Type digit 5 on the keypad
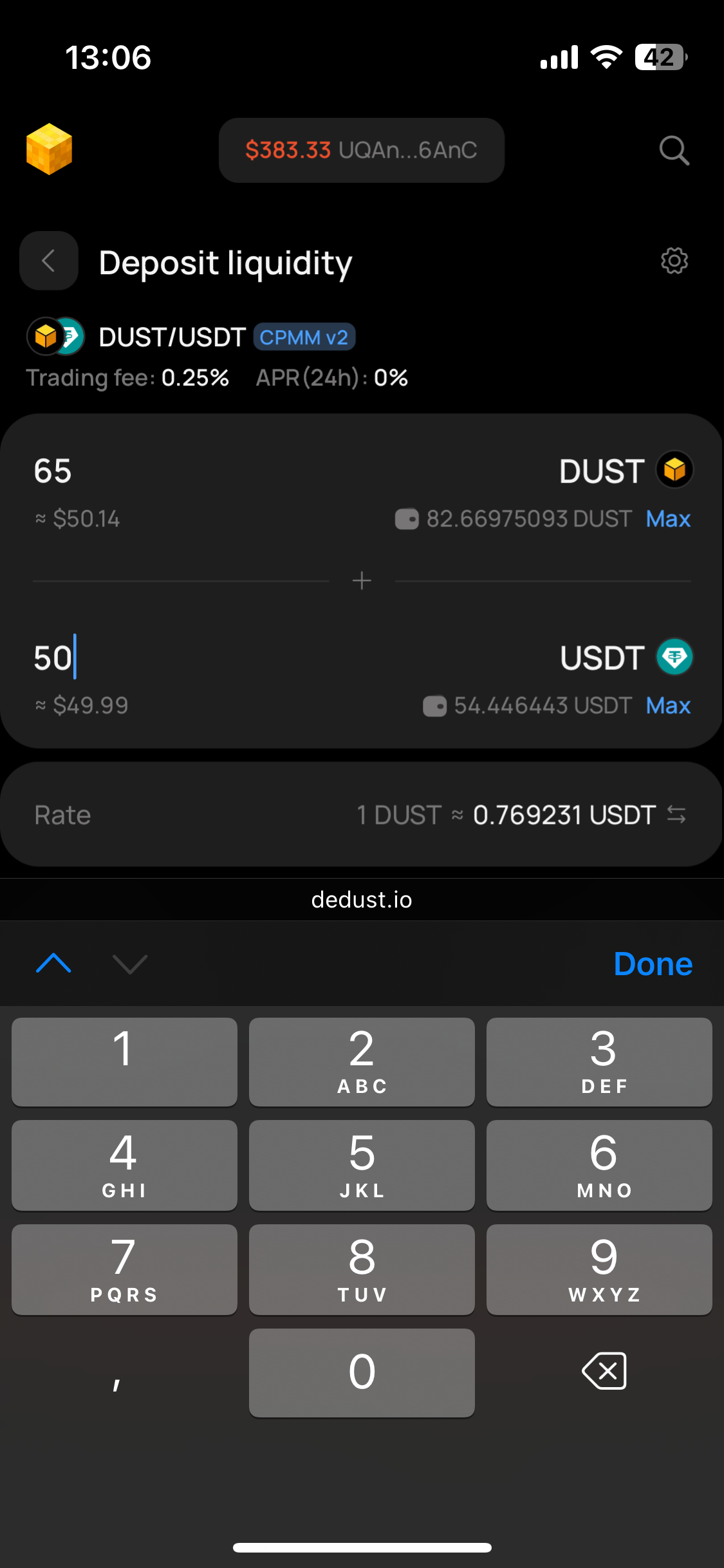This screenshot has width=724, height=1568. click(x=362, y=1165)
